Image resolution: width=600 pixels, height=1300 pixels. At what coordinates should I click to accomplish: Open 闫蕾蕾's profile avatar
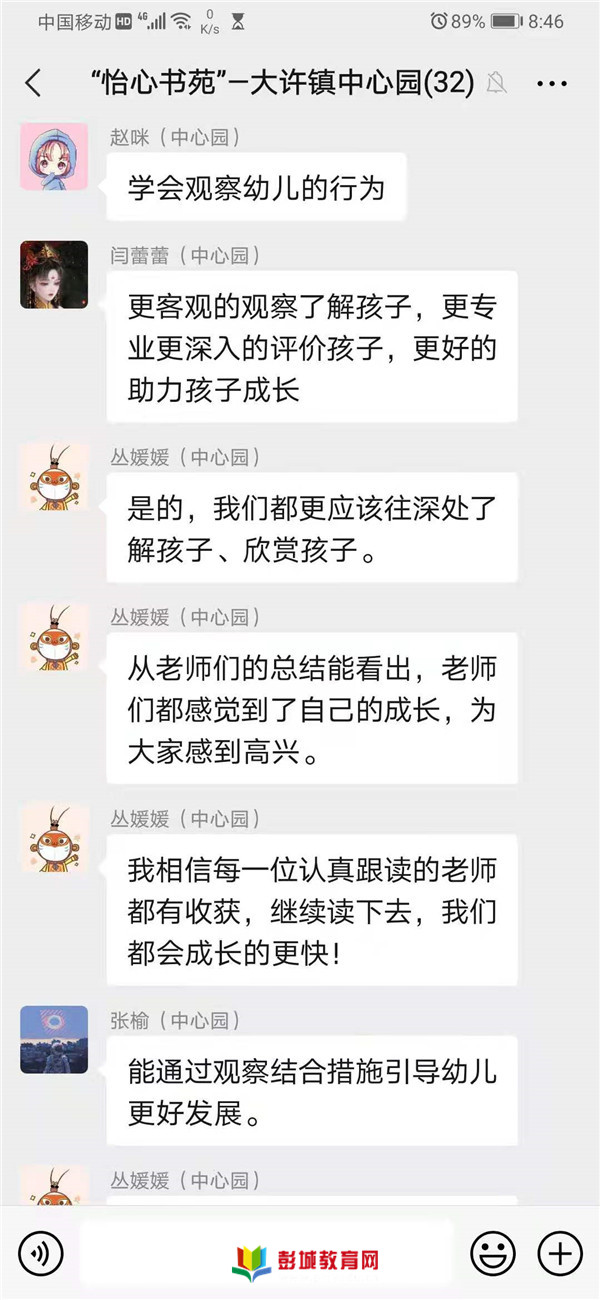tap(54, 274)
